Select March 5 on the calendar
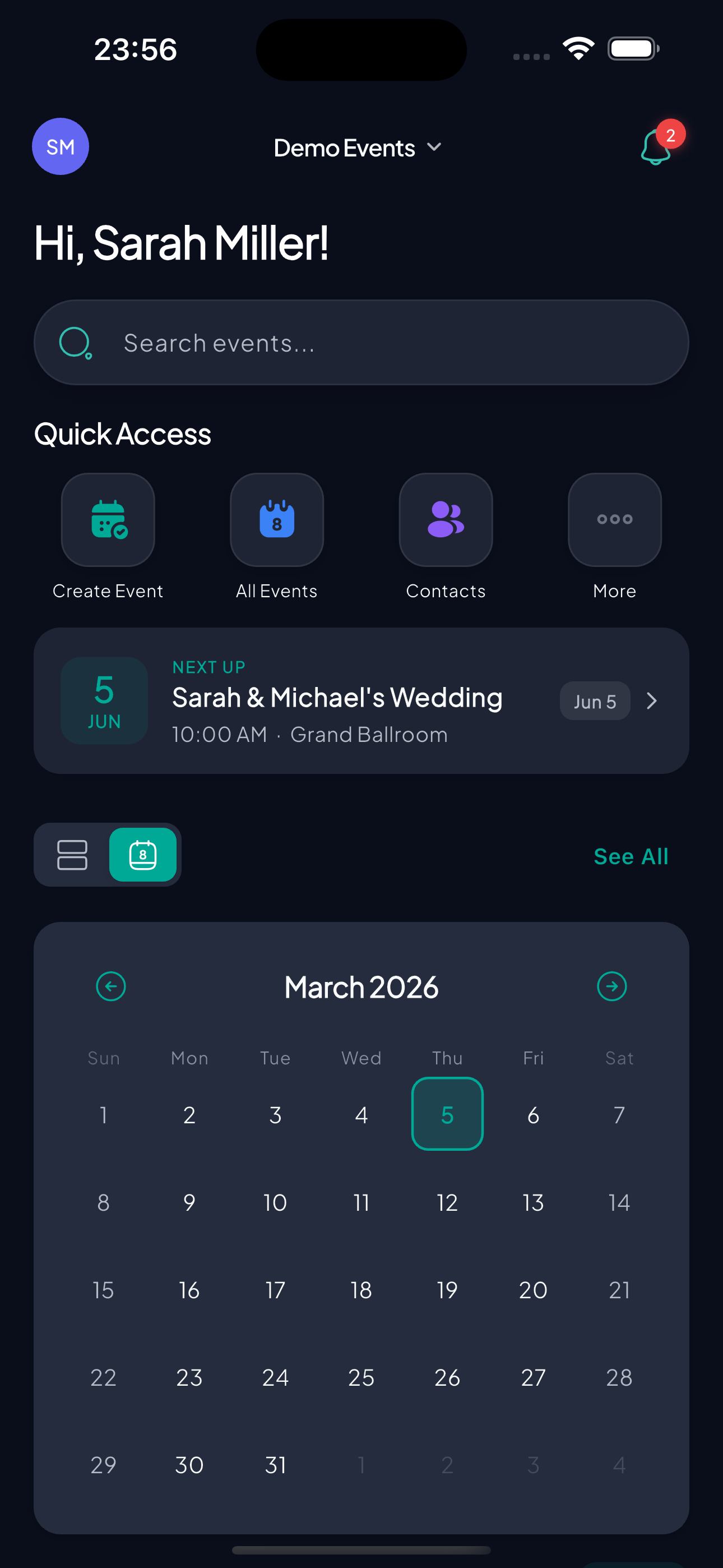 447,1114
